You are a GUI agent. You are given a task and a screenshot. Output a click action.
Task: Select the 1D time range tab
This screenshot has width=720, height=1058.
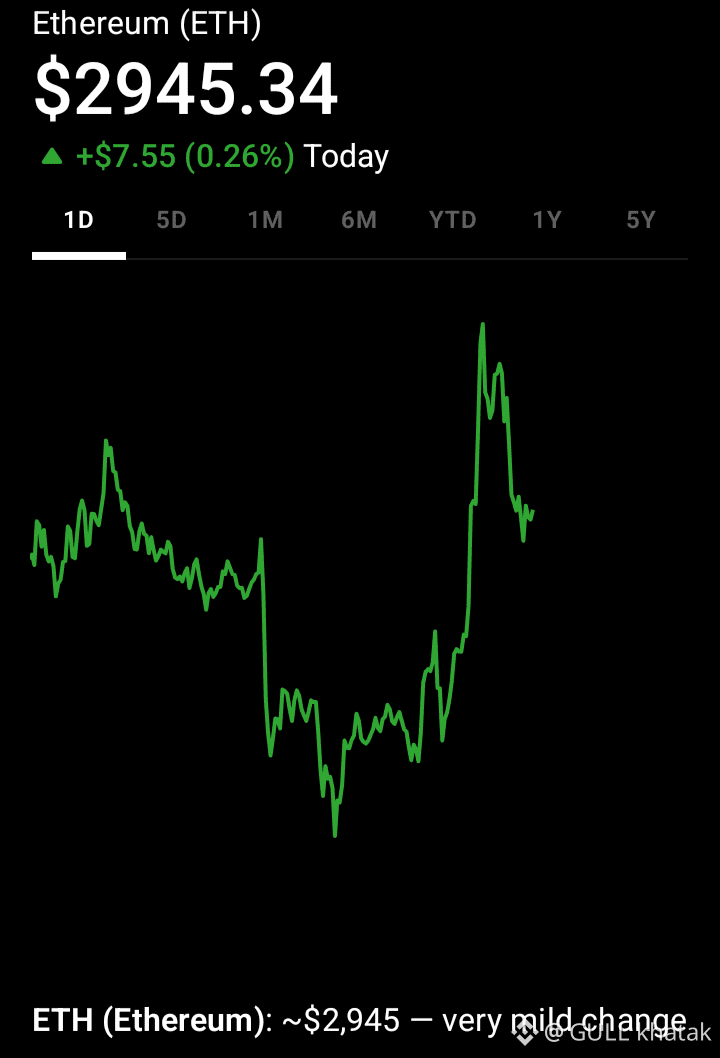79,220
